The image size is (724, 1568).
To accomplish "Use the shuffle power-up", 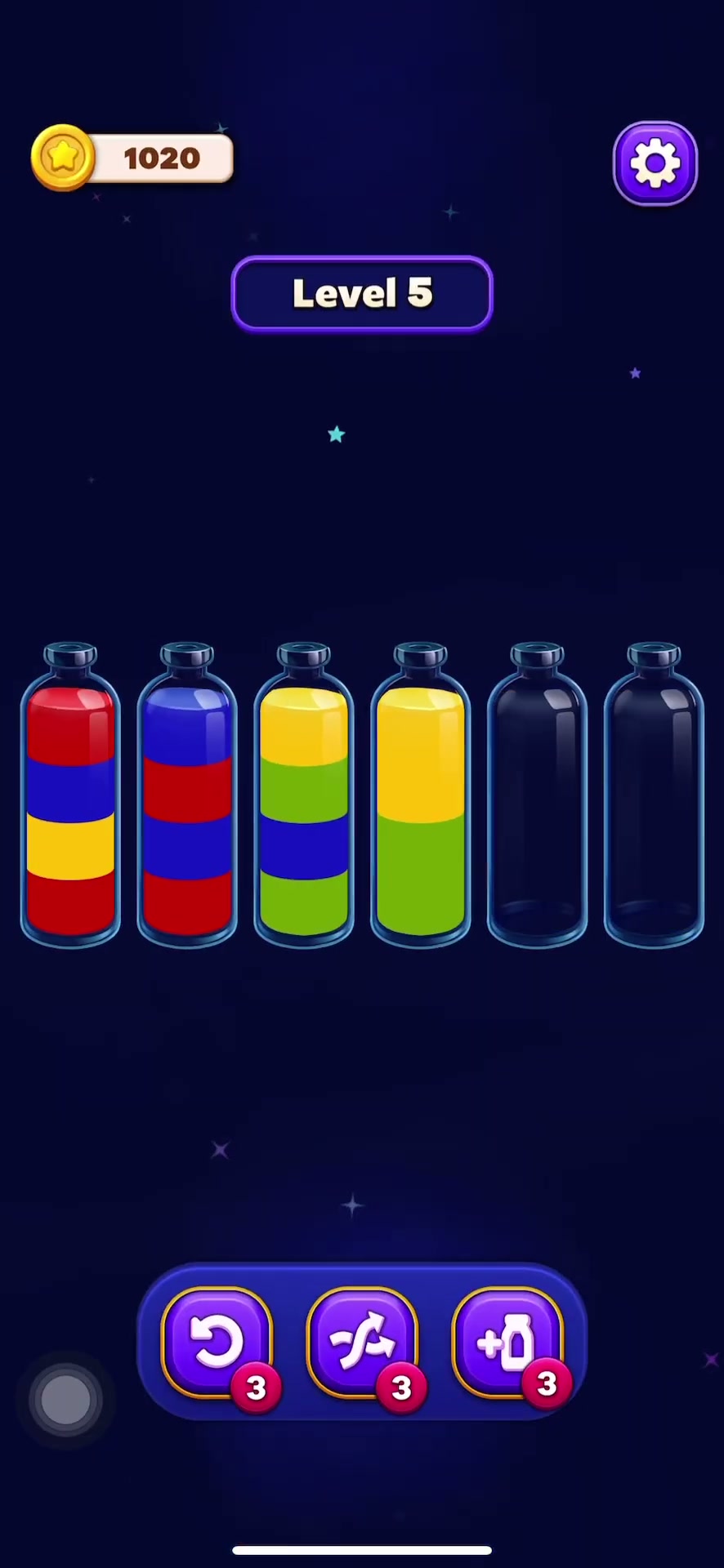I will 362,1343.
